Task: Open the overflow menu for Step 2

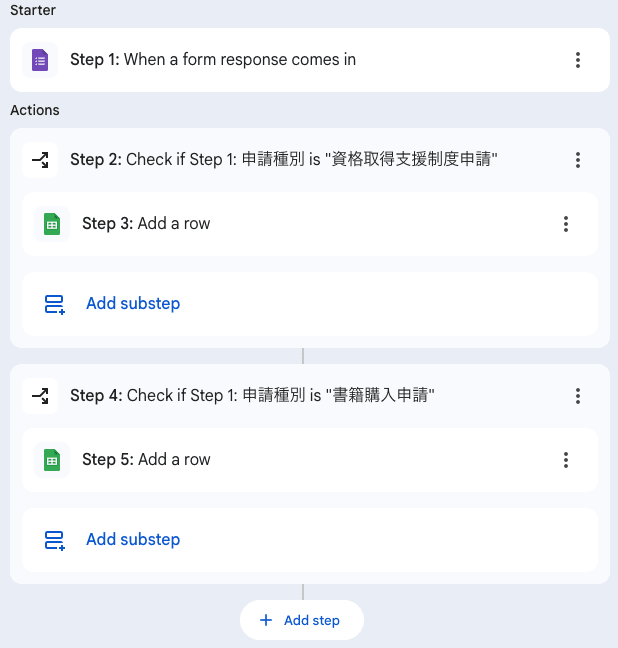Action: pos(578,160)
